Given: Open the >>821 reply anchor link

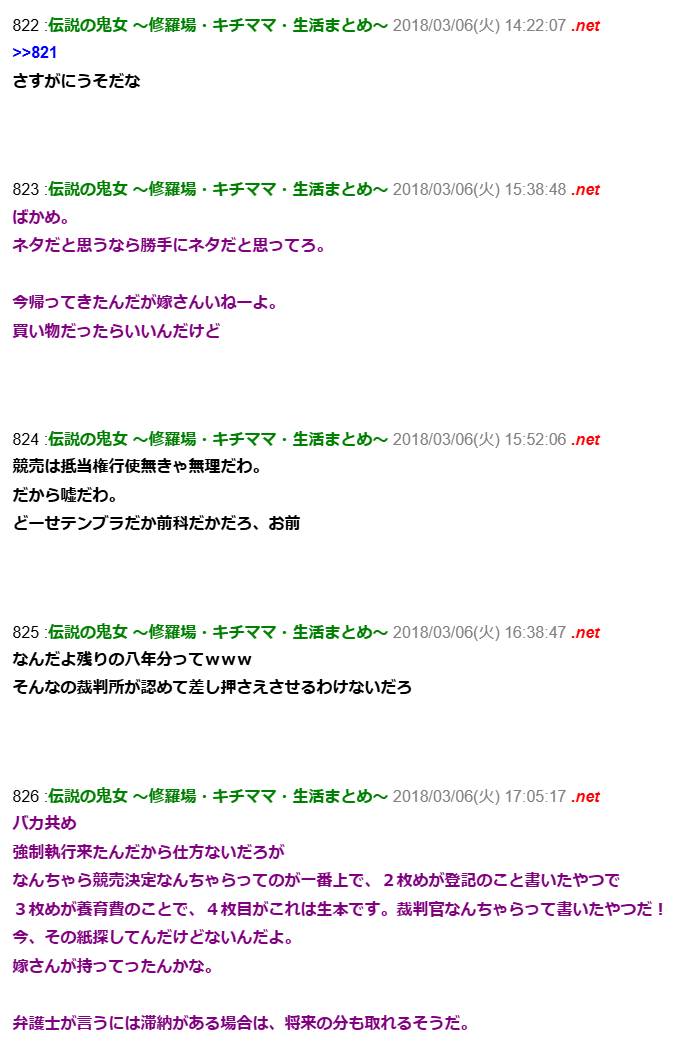Looking at the screenshot, I should (x=35, y=53).
